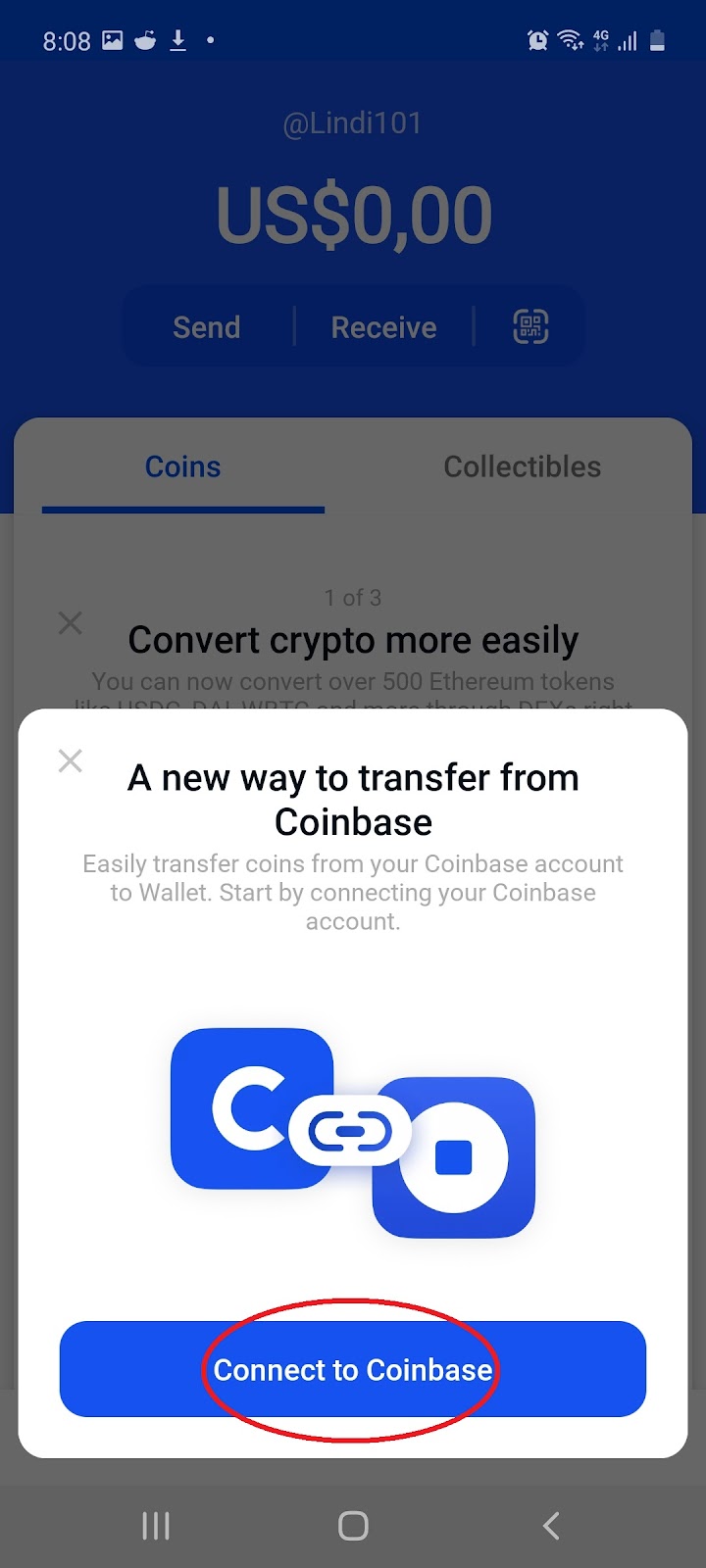Close the Convert crypto more easily banner
This screenshot has height=1568, width=706.
point(71,623)
